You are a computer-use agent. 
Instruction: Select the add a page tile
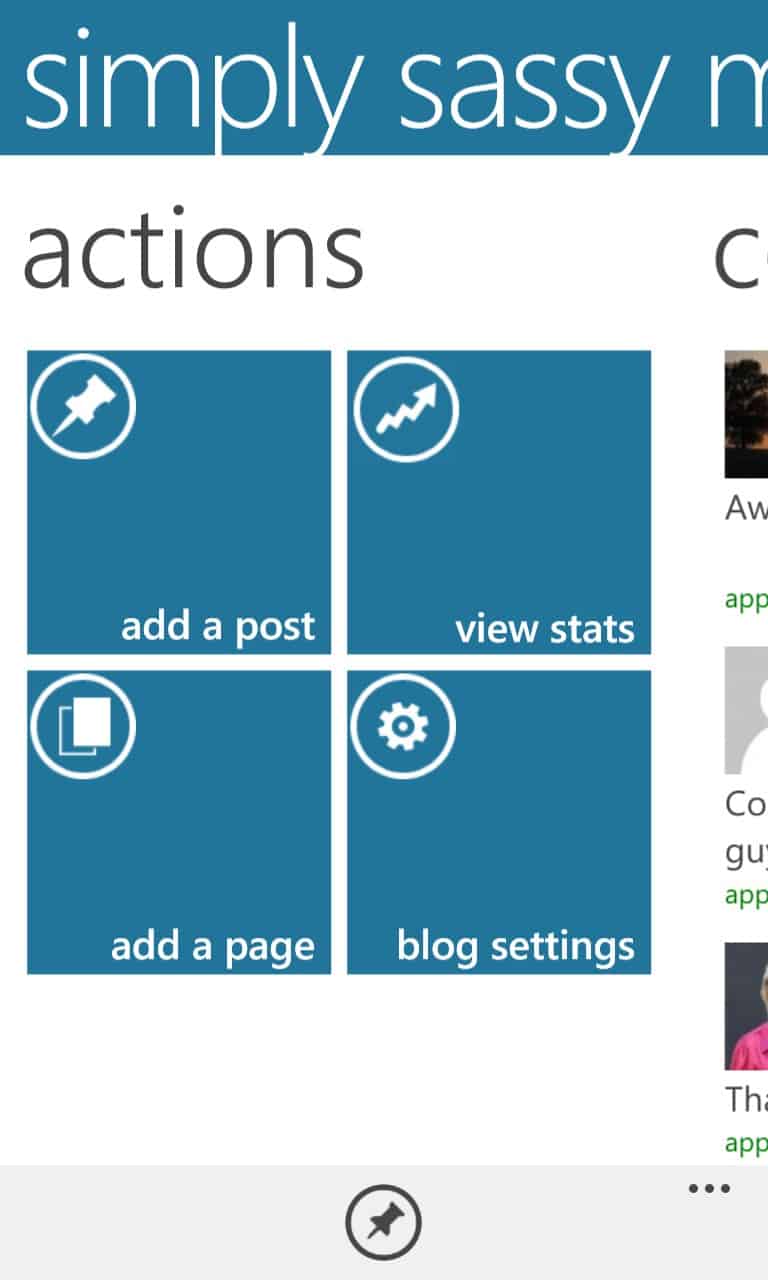pos(179,822)
